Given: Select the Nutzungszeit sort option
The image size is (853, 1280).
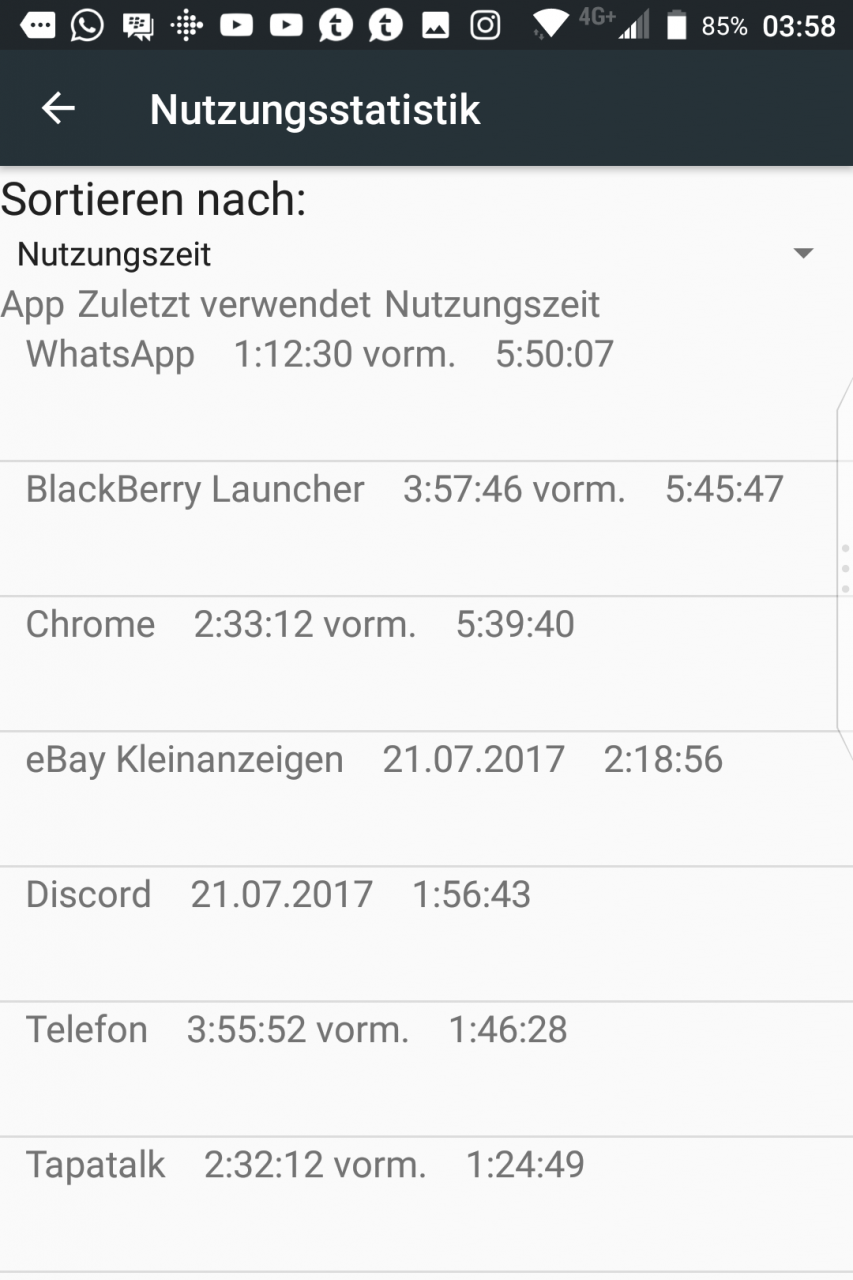Looking at the screenshot, I should (x=112, y=253).
